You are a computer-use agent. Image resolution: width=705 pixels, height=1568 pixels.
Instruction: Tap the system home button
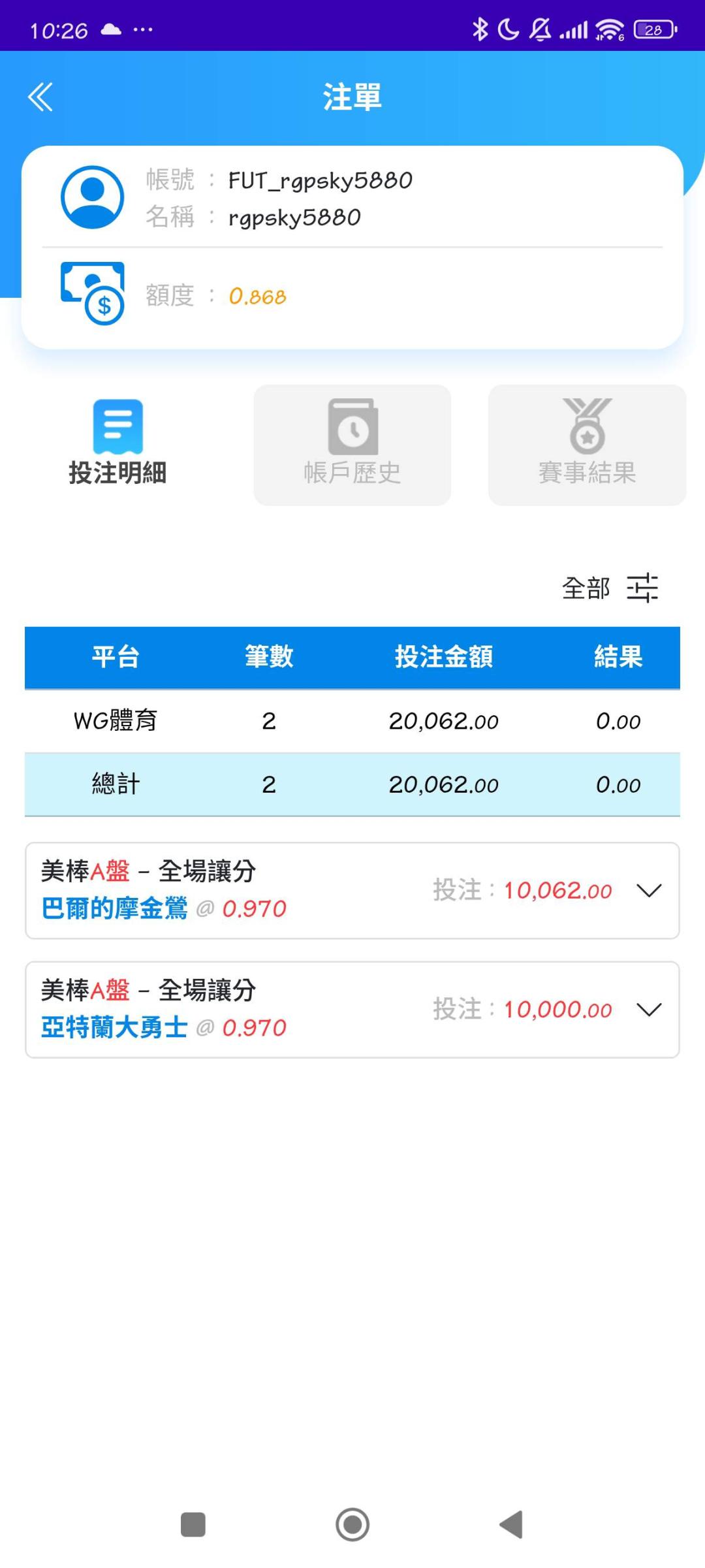pyautogui.click(x=352, y=1525)
